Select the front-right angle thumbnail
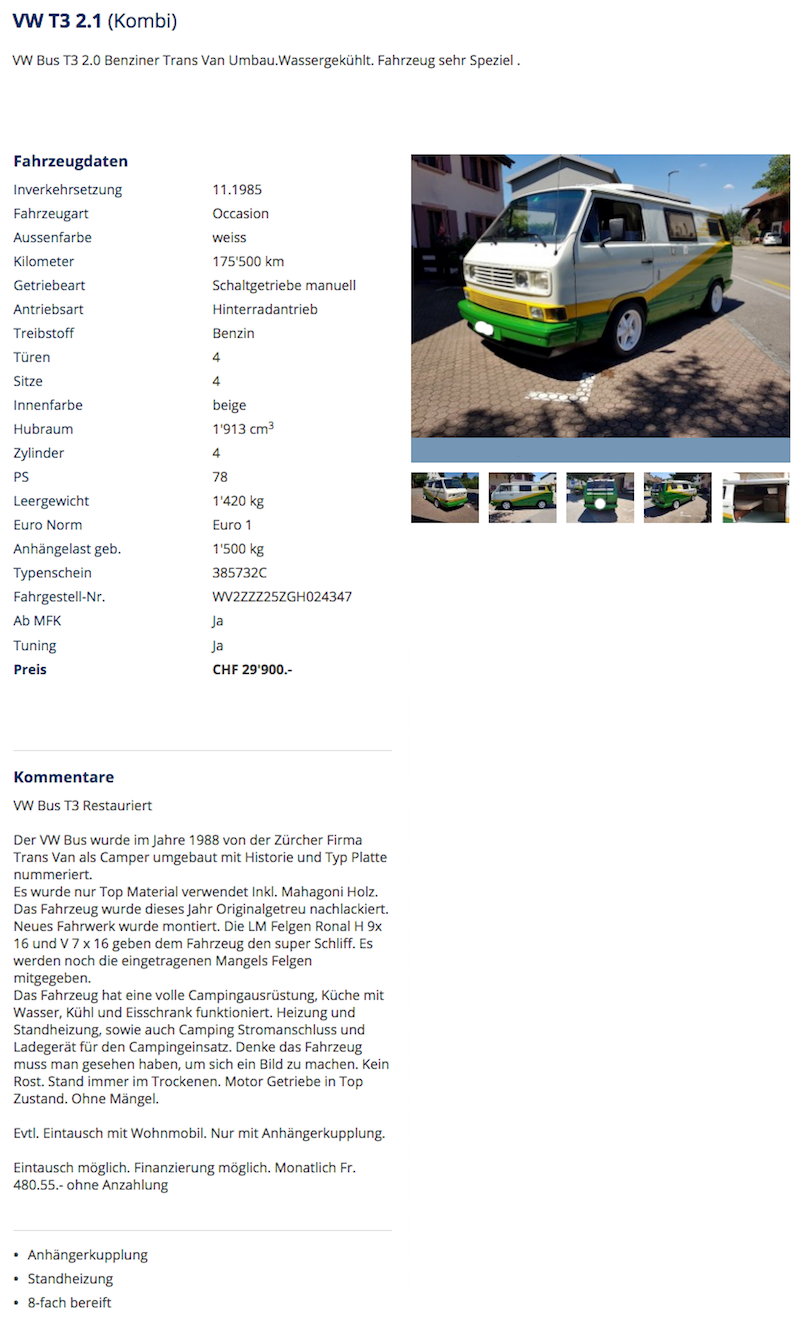 (x=444, y=498)
